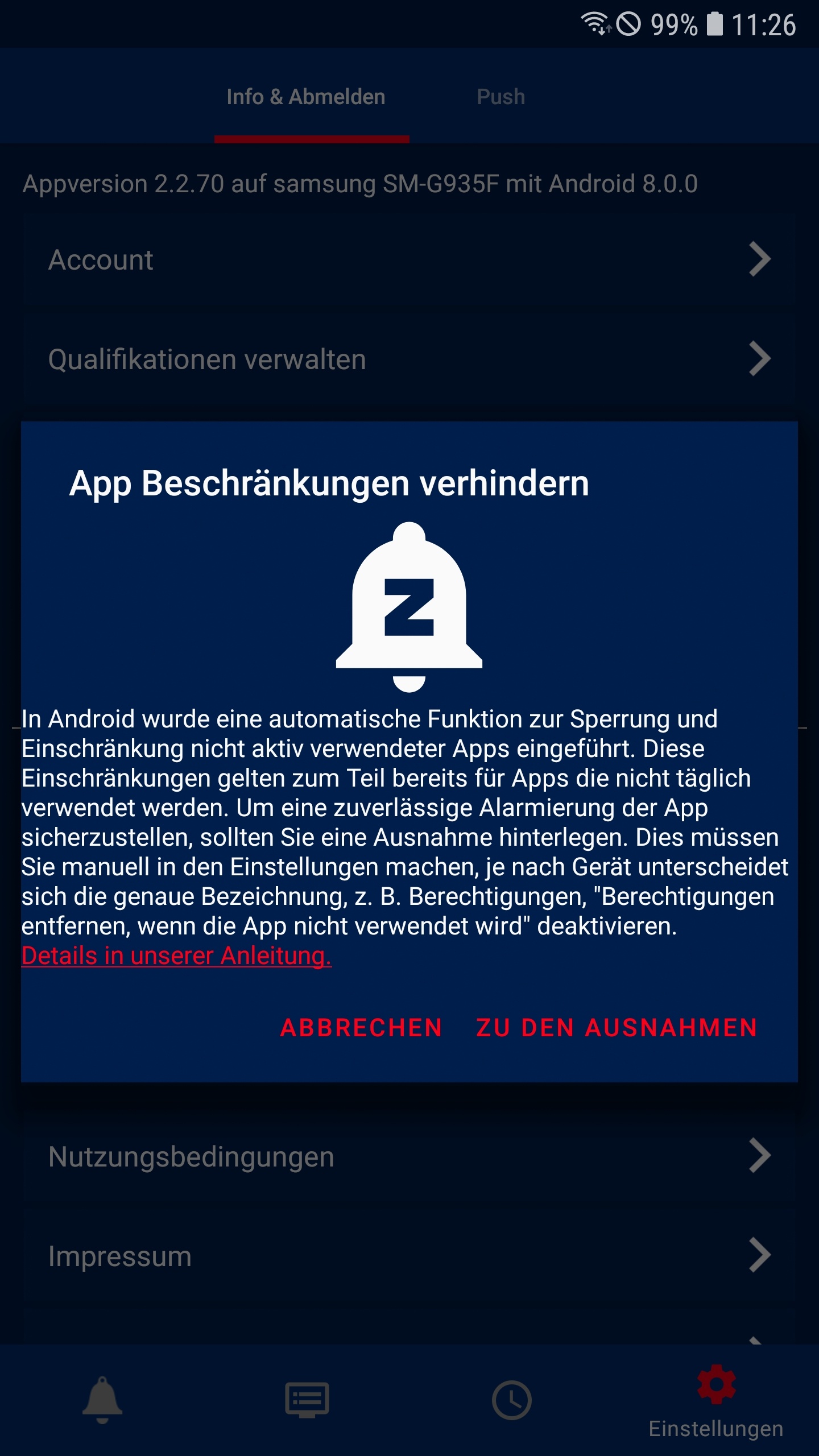This screenshot has width=819, height=1456.
Task: Go to Zu den Ausnahmen
Action: pos(617,1028)
